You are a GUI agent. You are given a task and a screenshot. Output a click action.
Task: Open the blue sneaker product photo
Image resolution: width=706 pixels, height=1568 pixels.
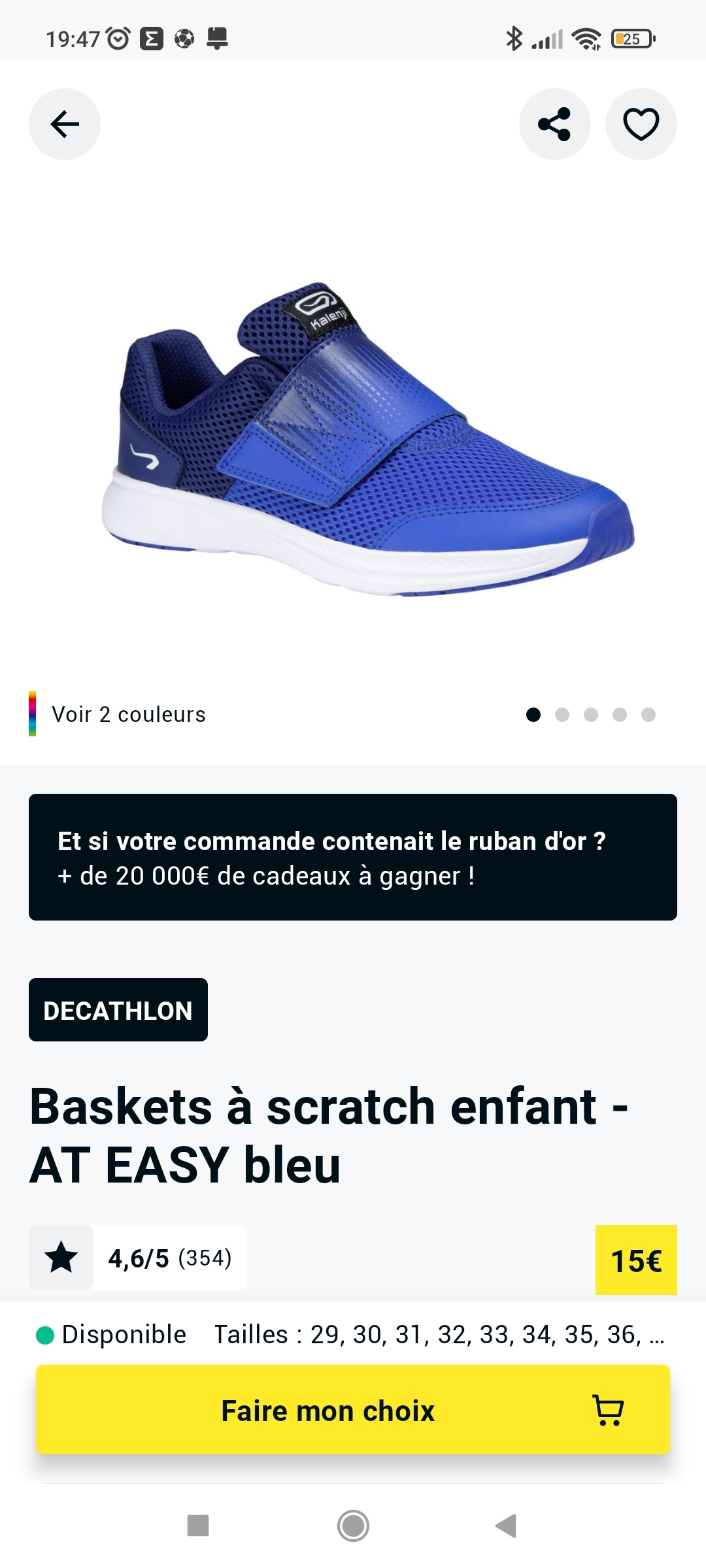click(x=366, y=438)
